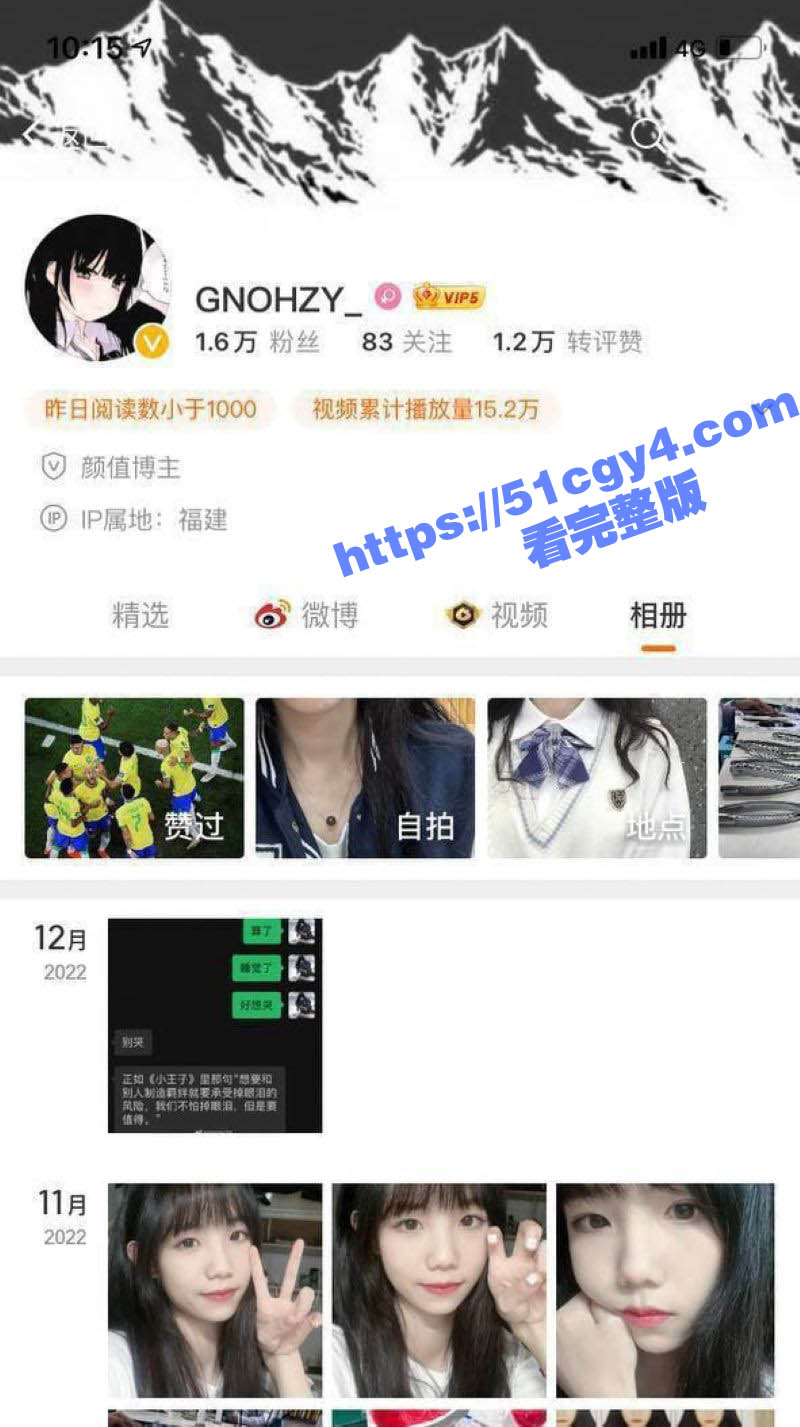Image resolution: width=800 pixels, height=1427 pixels.
Task: Switch to the 微博 tab
Action: point(307,615)
